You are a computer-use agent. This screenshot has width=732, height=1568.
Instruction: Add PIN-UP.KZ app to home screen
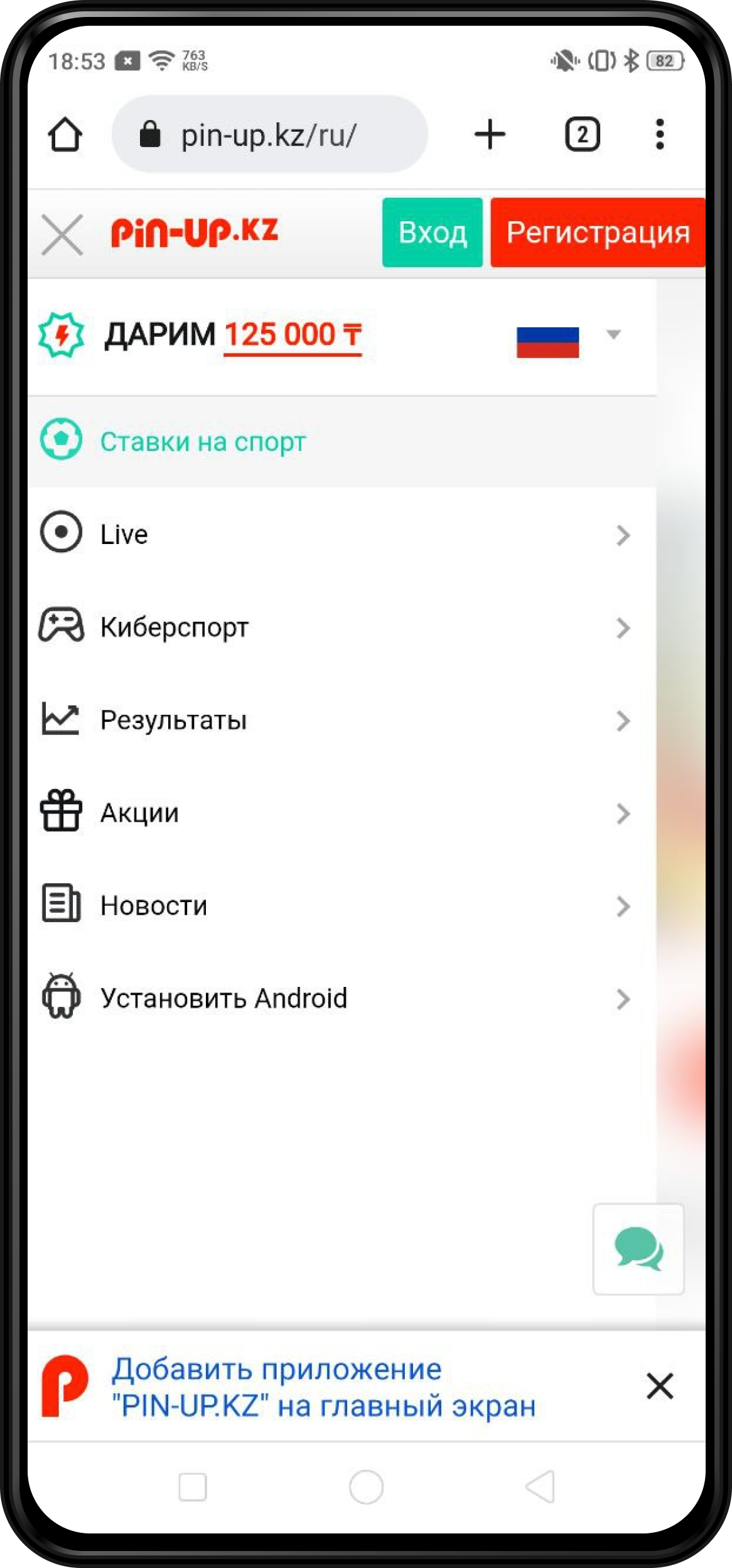(323, 1386)
